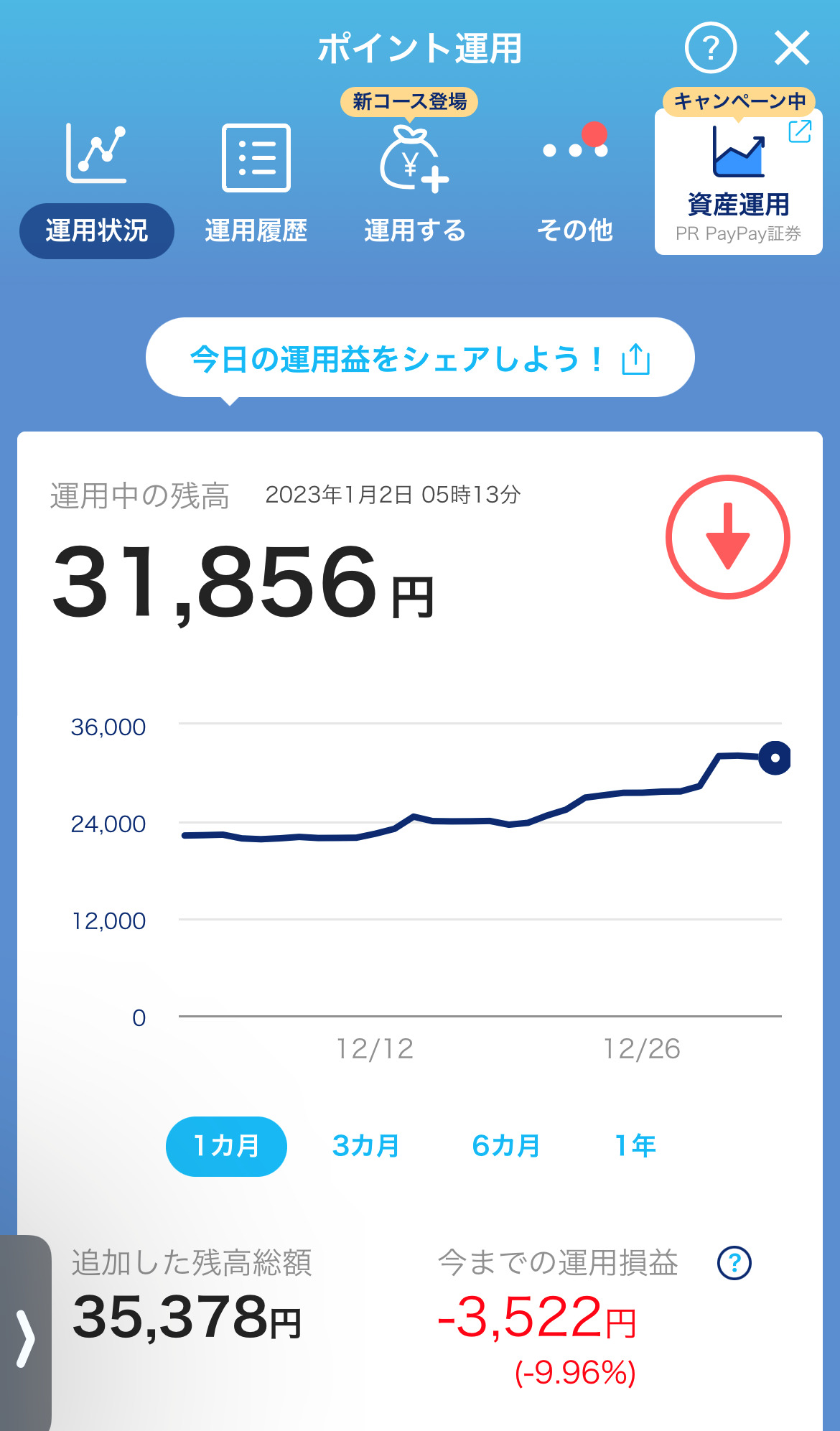Open the 資産運用 PayPay証券 promo card
Image resolution: width=840 pixels, height=1431 pixels.
pyautogui.click(x=738, y=183)
